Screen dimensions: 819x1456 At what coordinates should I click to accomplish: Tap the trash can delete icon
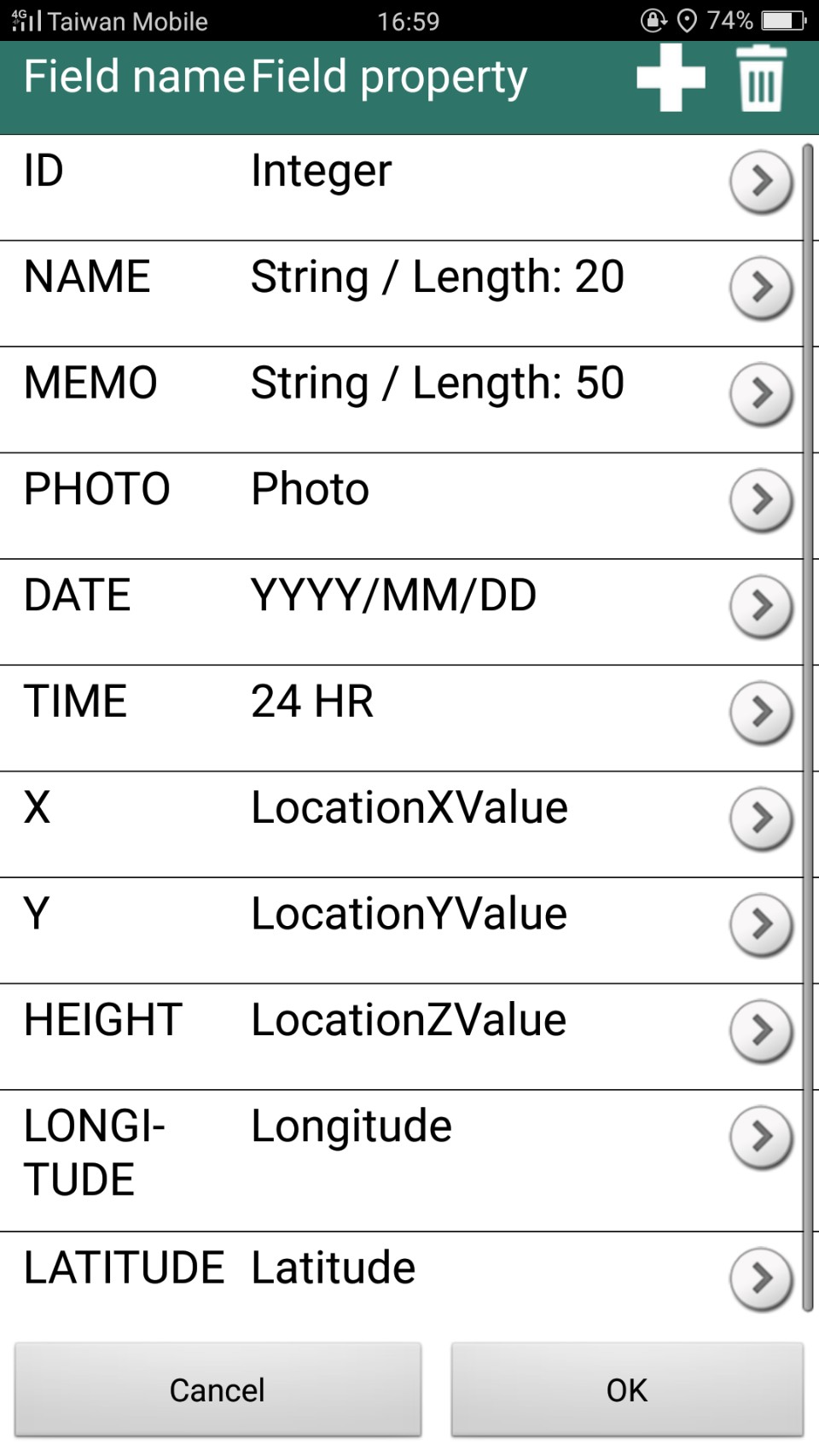click(x=762, y=78)
